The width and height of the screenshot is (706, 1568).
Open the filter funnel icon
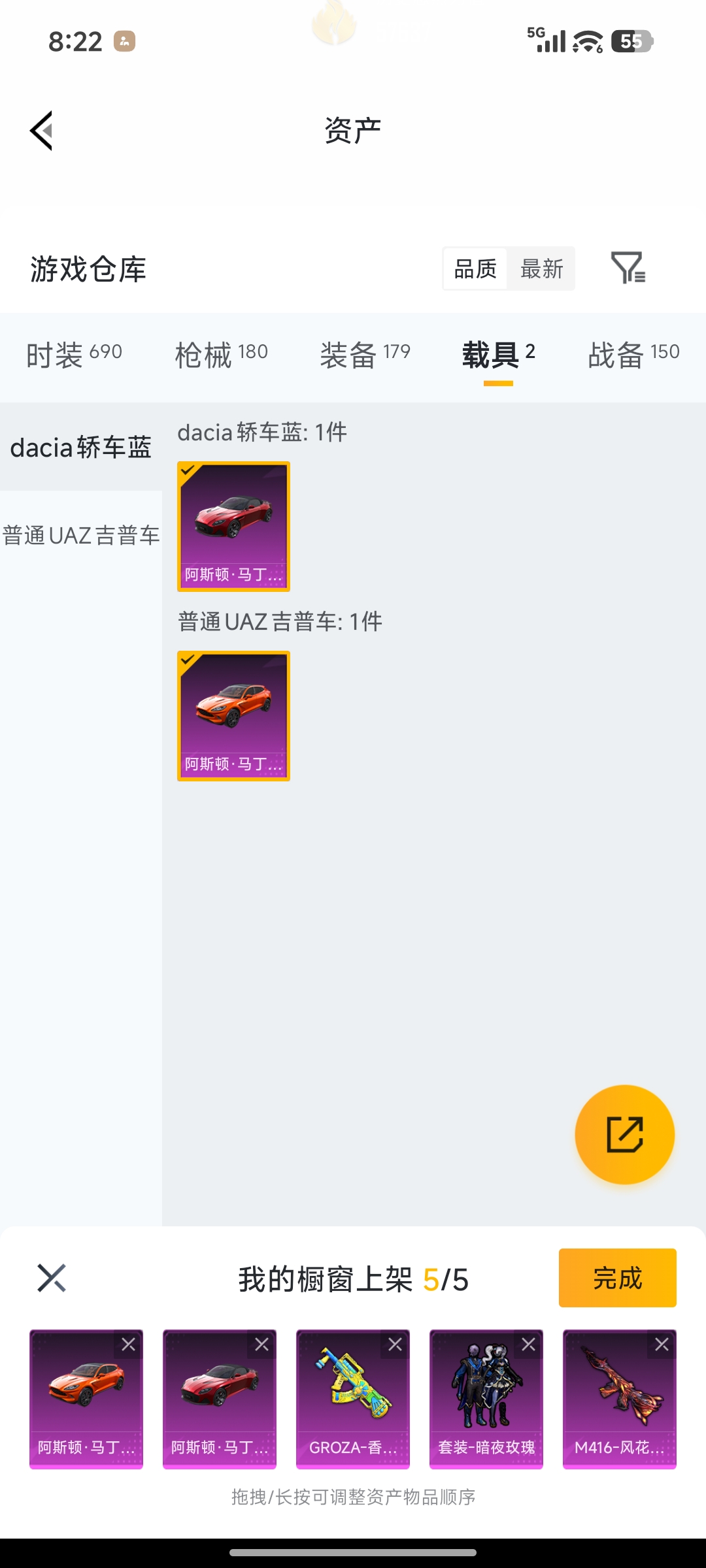coord(628,268)
